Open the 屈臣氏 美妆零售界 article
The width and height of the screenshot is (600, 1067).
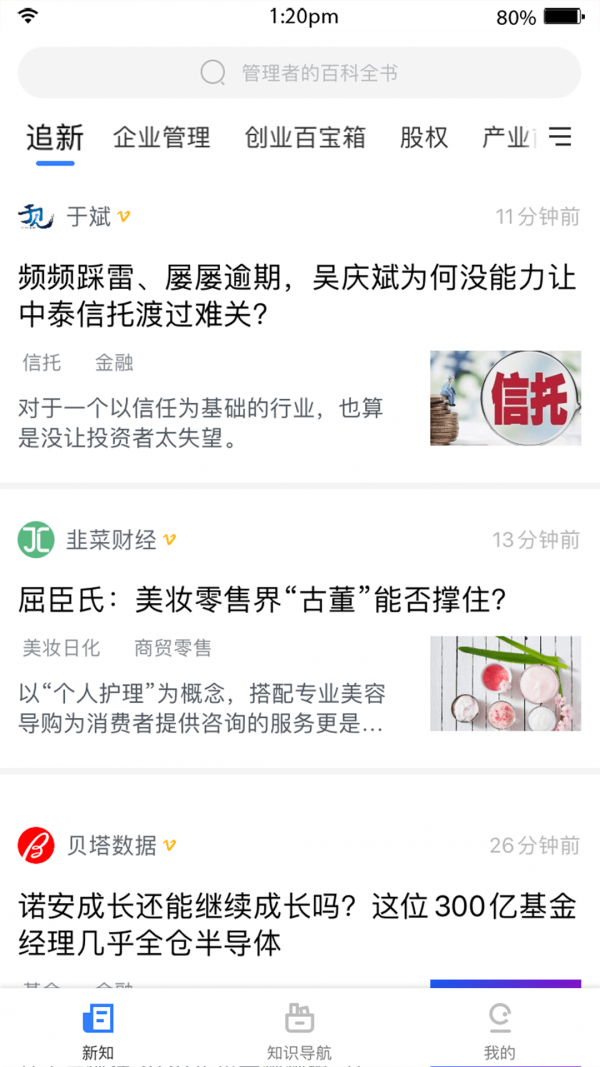tap(264, 600)
